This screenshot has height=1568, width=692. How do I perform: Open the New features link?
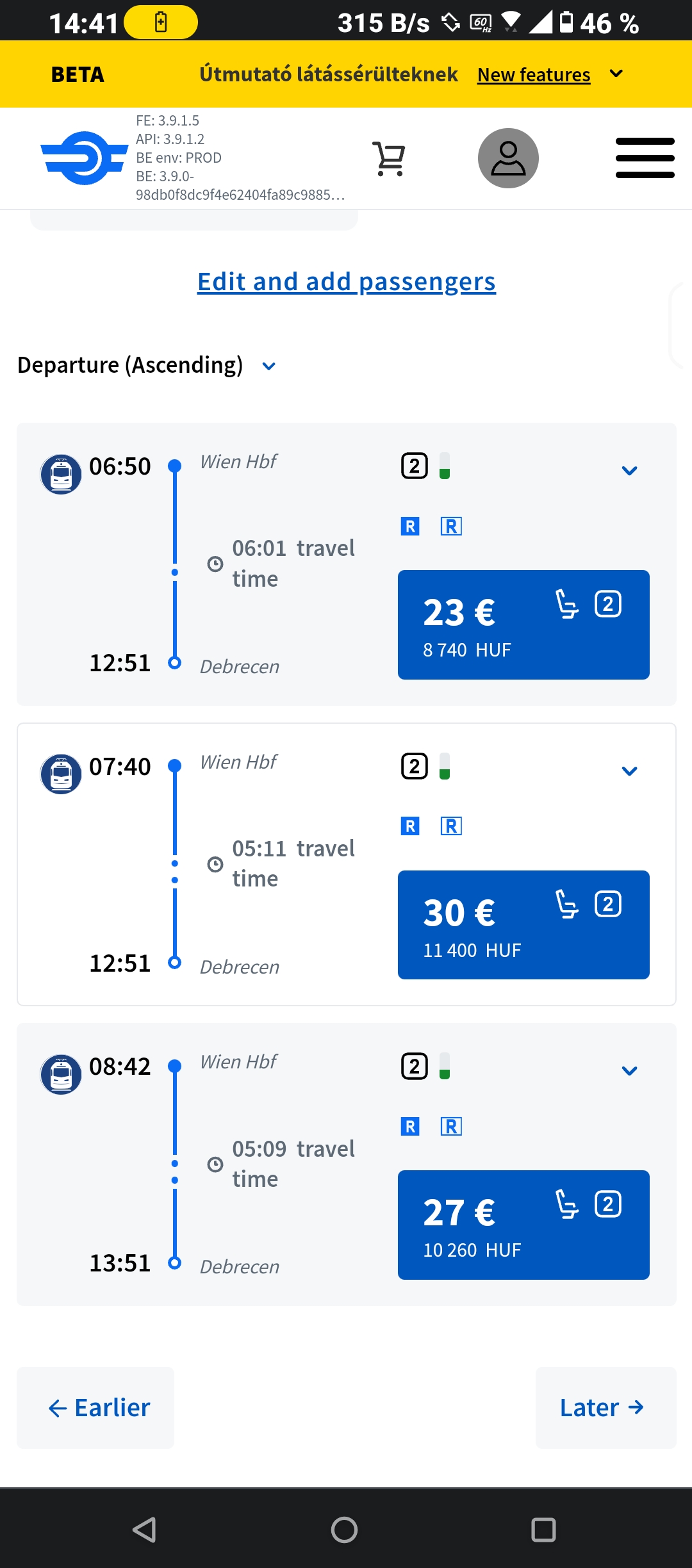coord(534,75)
